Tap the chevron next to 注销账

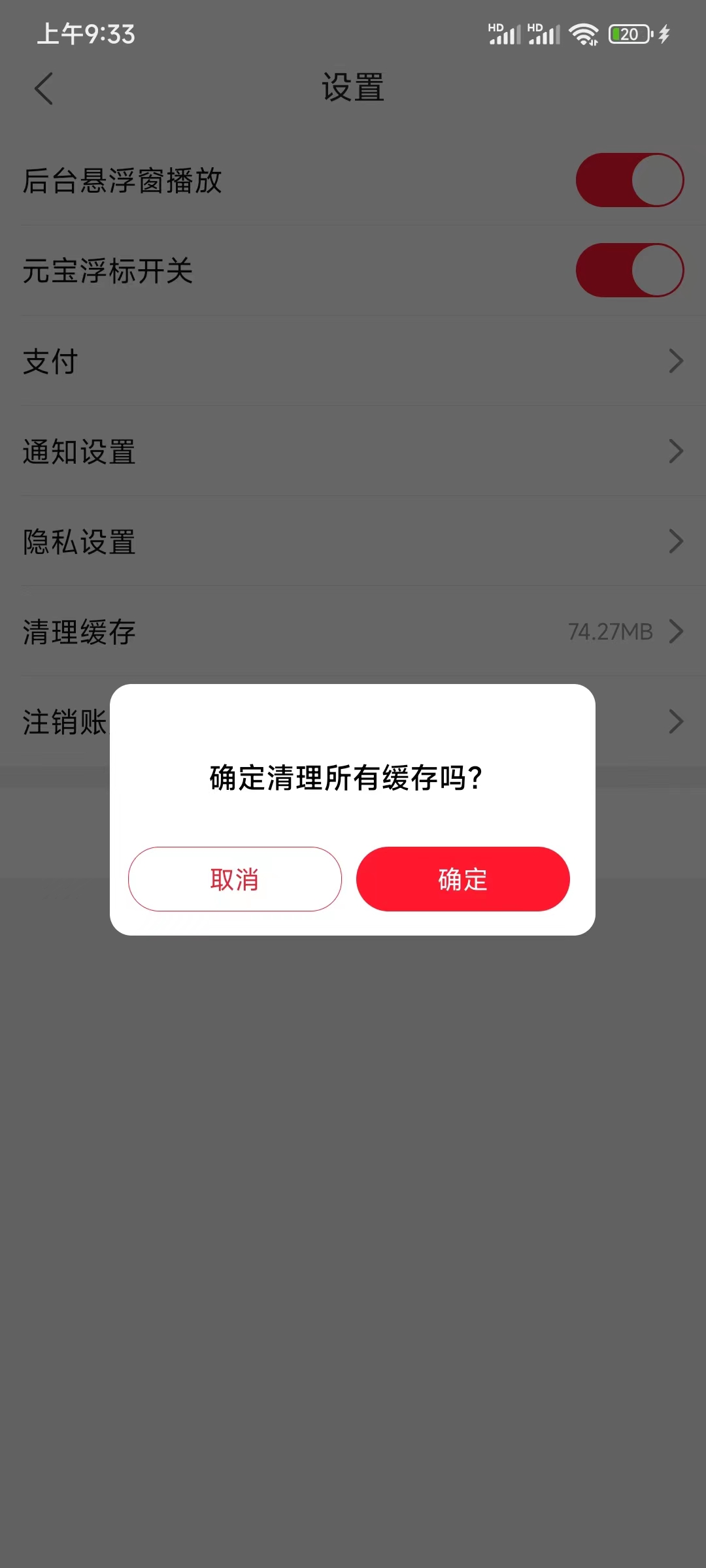[x=677, y=721]
